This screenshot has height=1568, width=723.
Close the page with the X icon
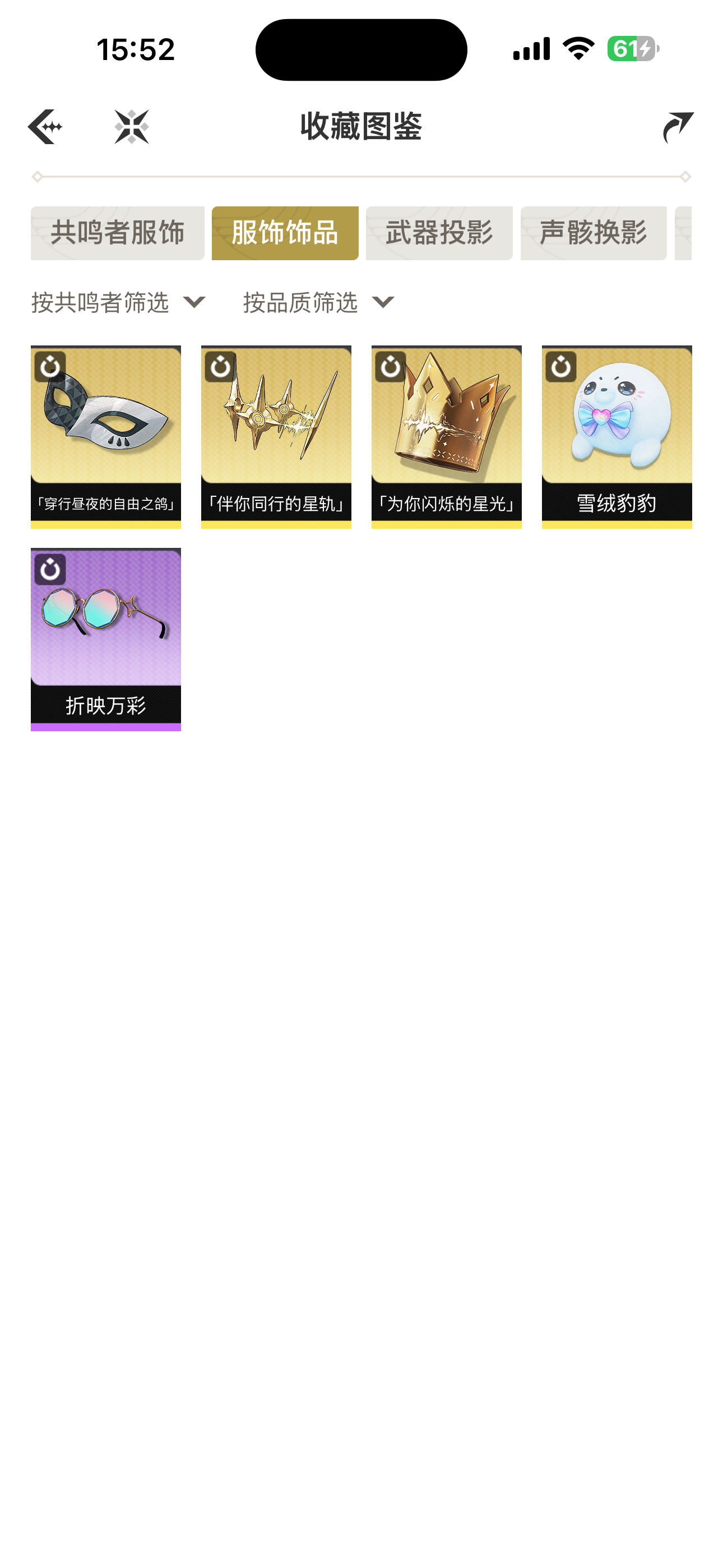132,127
